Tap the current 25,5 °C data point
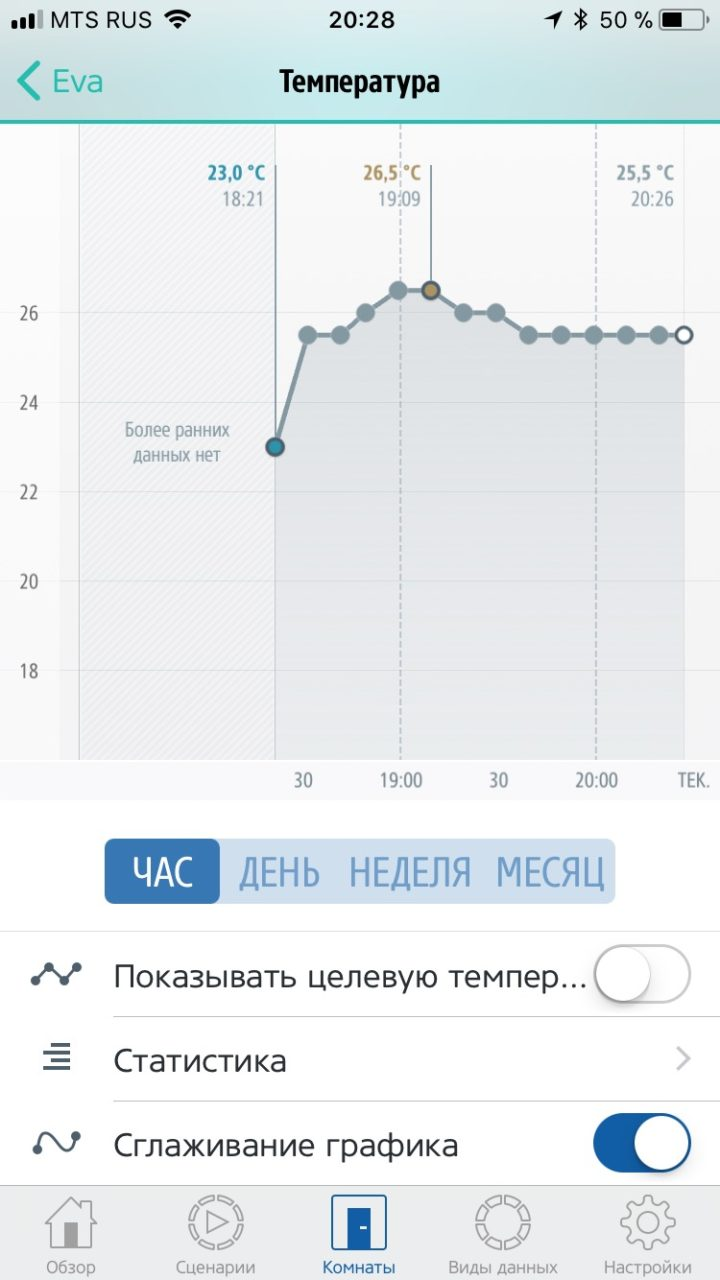Viewport: 720px width, 1280px height. pyautogui.click(x=684, y=335)
